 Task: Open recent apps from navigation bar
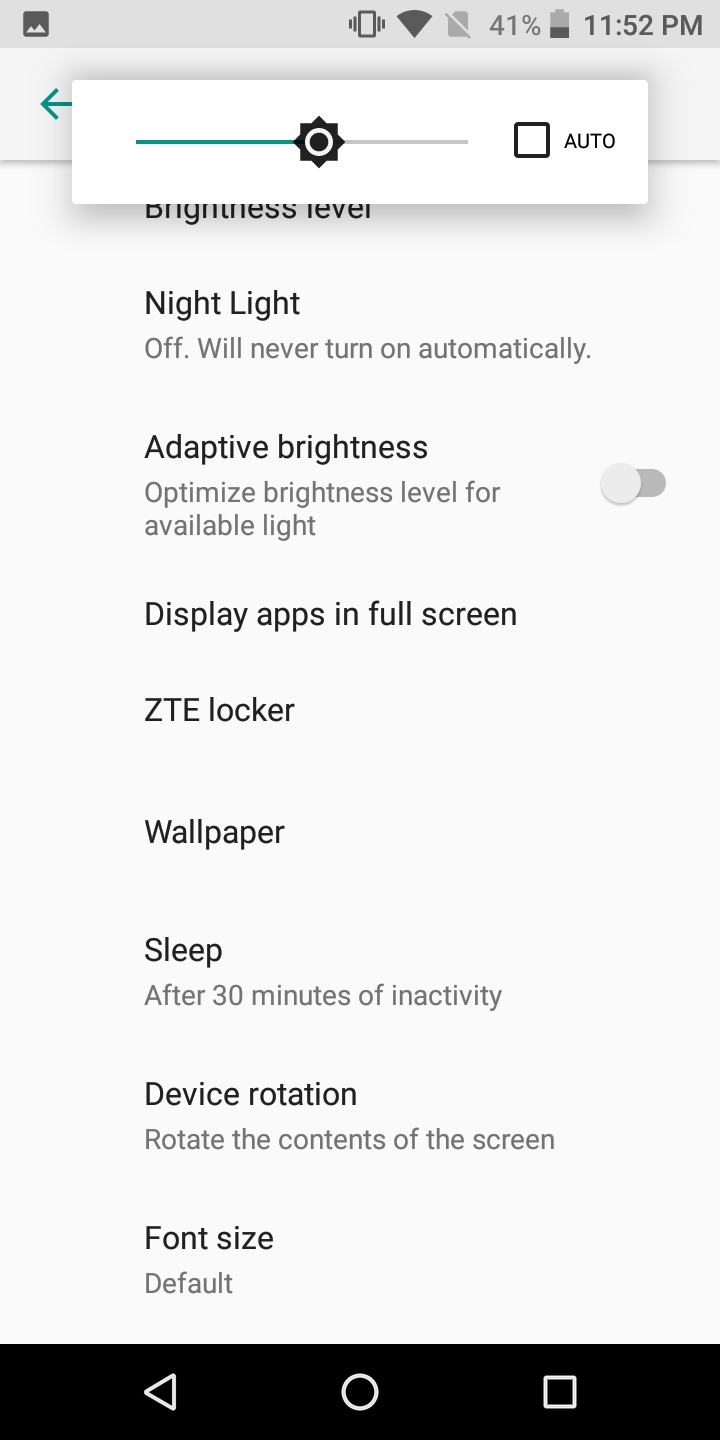coord(559,1392)
